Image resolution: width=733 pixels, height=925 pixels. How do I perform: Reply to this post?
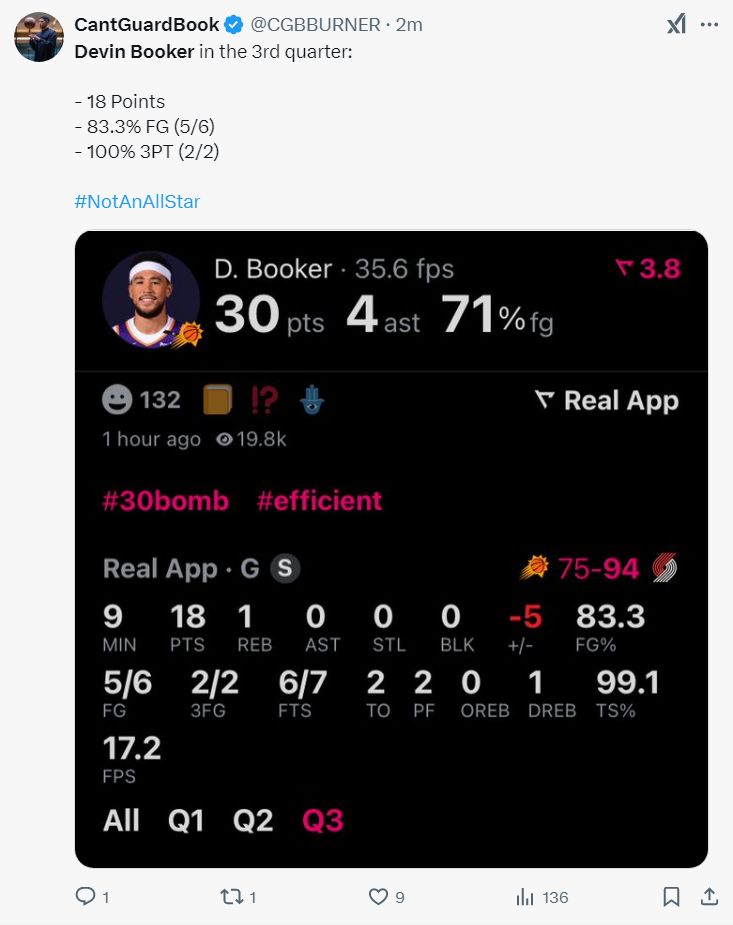[x=87, y=897]
